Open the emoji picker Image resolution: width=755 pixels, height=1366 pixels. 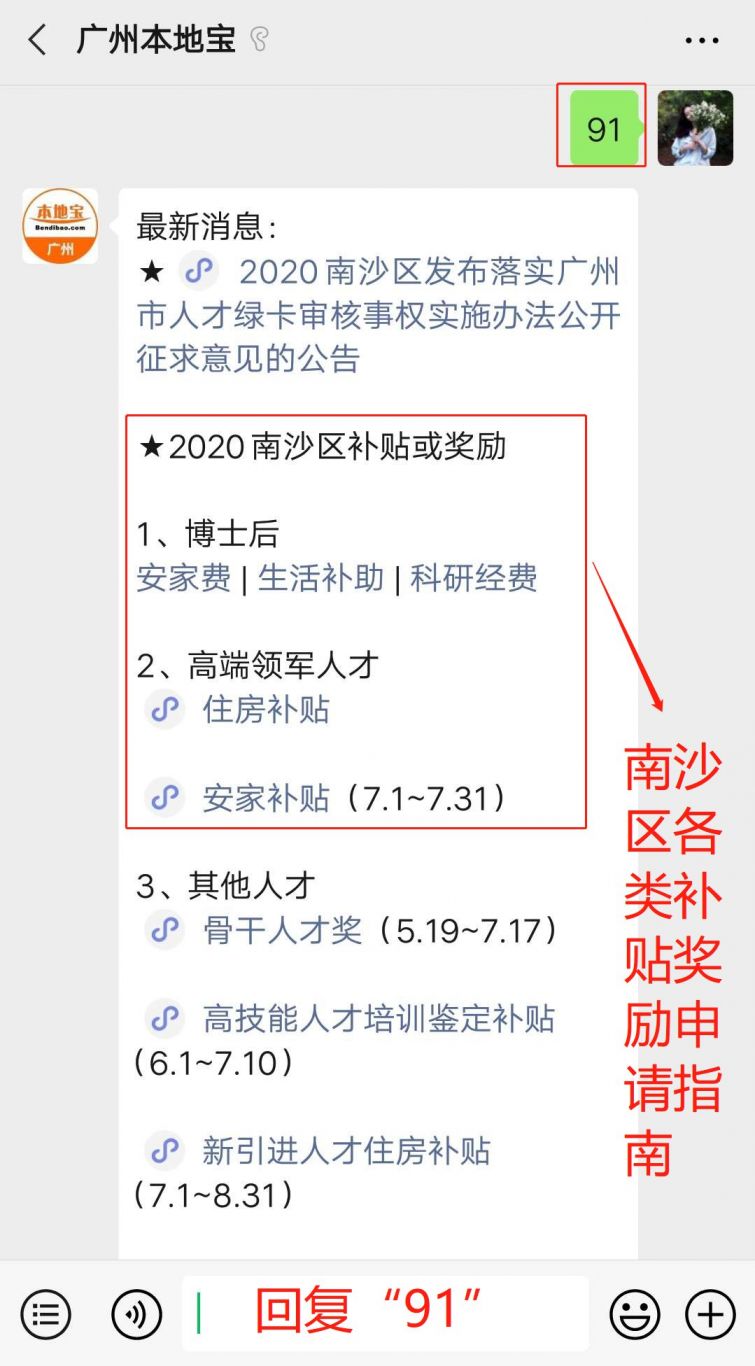point(635,1313)
